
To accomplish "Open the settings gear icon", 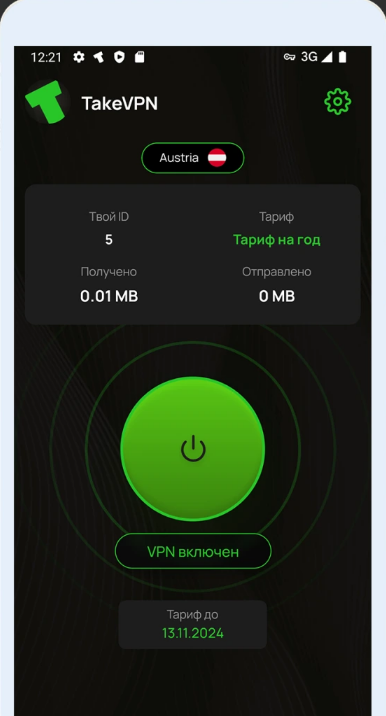I will point(338,101).
